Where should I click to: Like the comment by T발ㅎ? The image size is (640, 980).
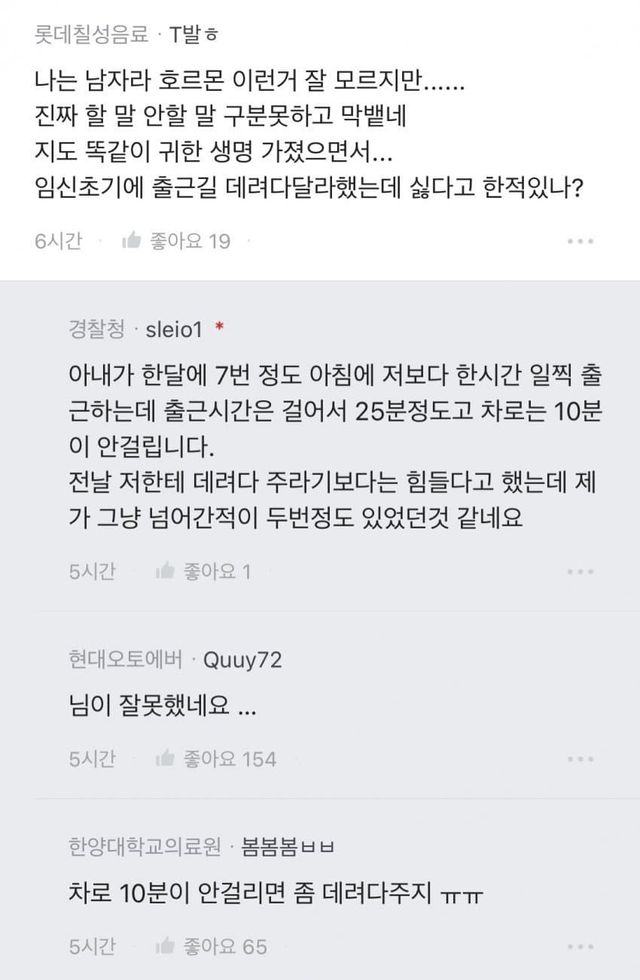(x=131, y=241)
